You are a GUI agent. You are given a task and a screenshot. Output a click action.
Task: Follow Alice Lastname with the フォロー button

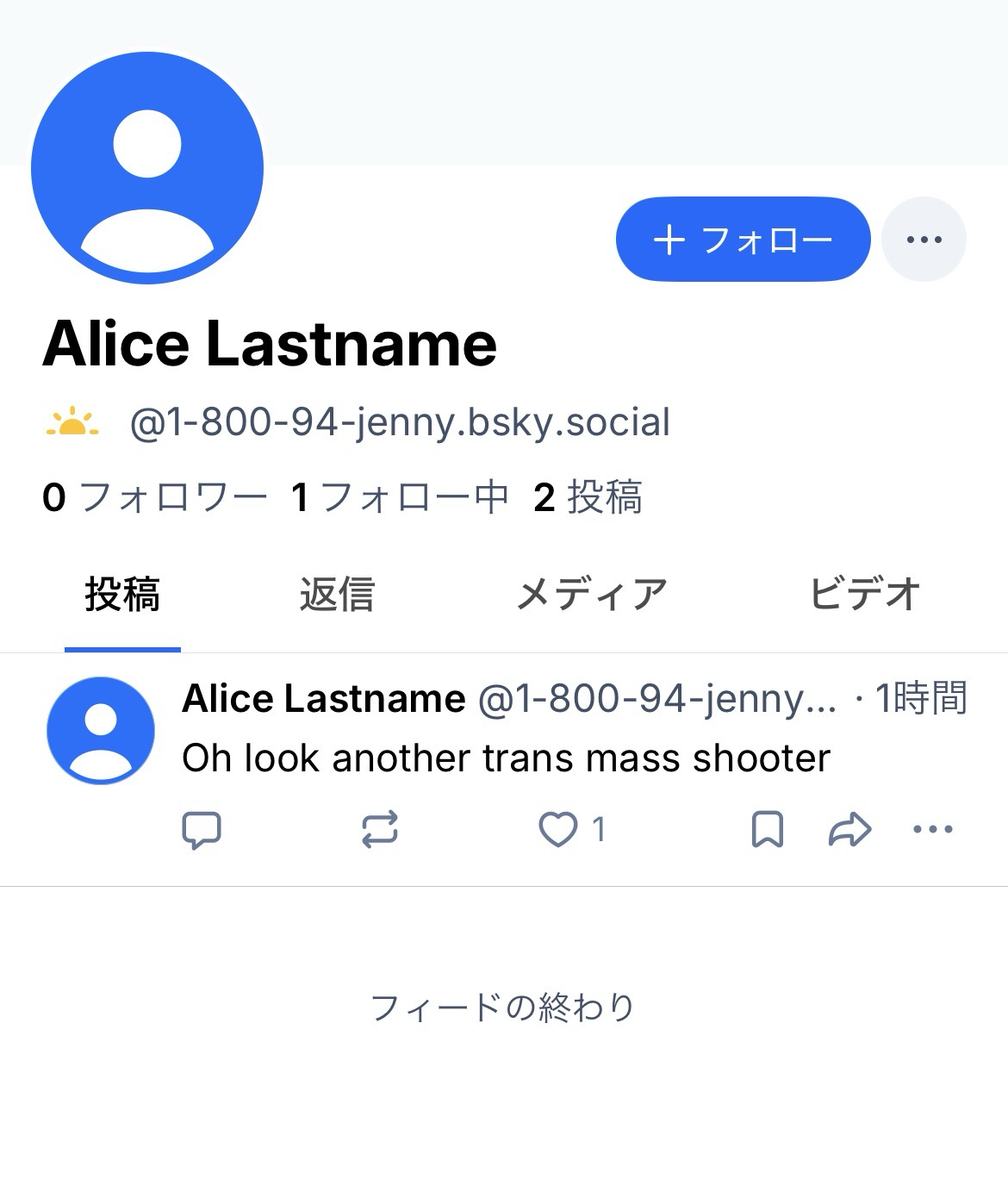coord(743,240)
